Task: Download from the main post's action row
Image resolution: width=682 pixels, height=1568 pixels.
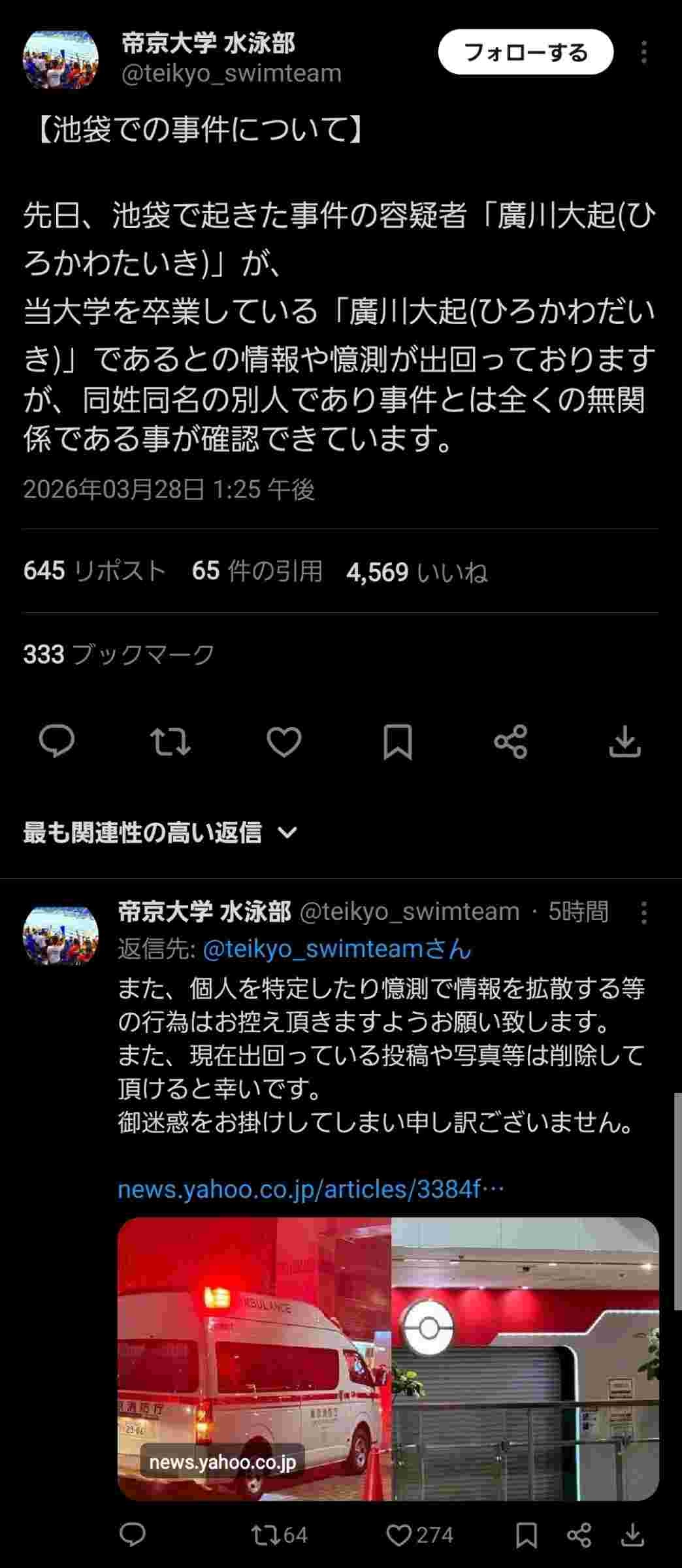Action: 625,742
